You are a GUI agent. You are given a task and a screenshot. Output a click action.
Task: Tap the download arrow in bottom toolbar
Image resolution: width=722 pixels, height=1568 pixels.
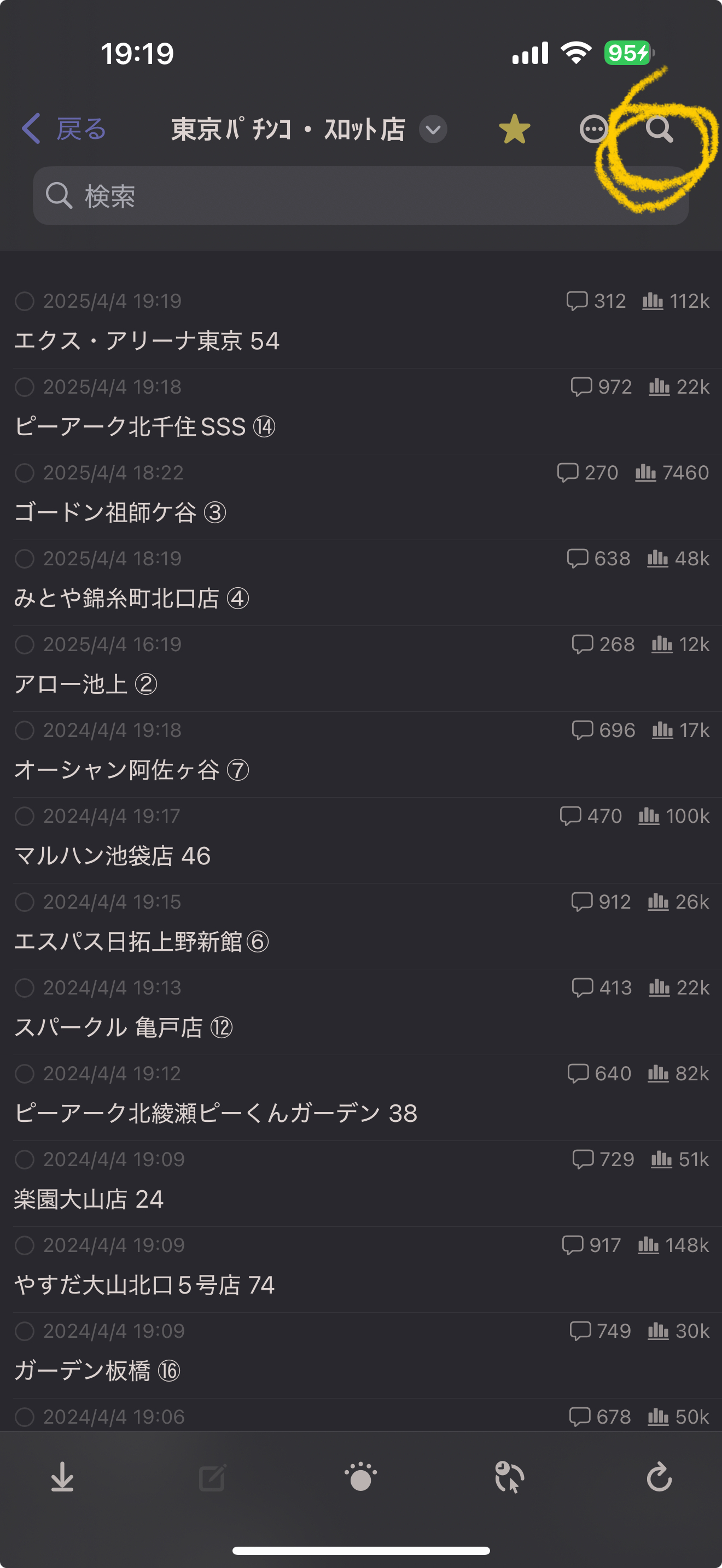pyautogui.click(x=62, y=1477)
